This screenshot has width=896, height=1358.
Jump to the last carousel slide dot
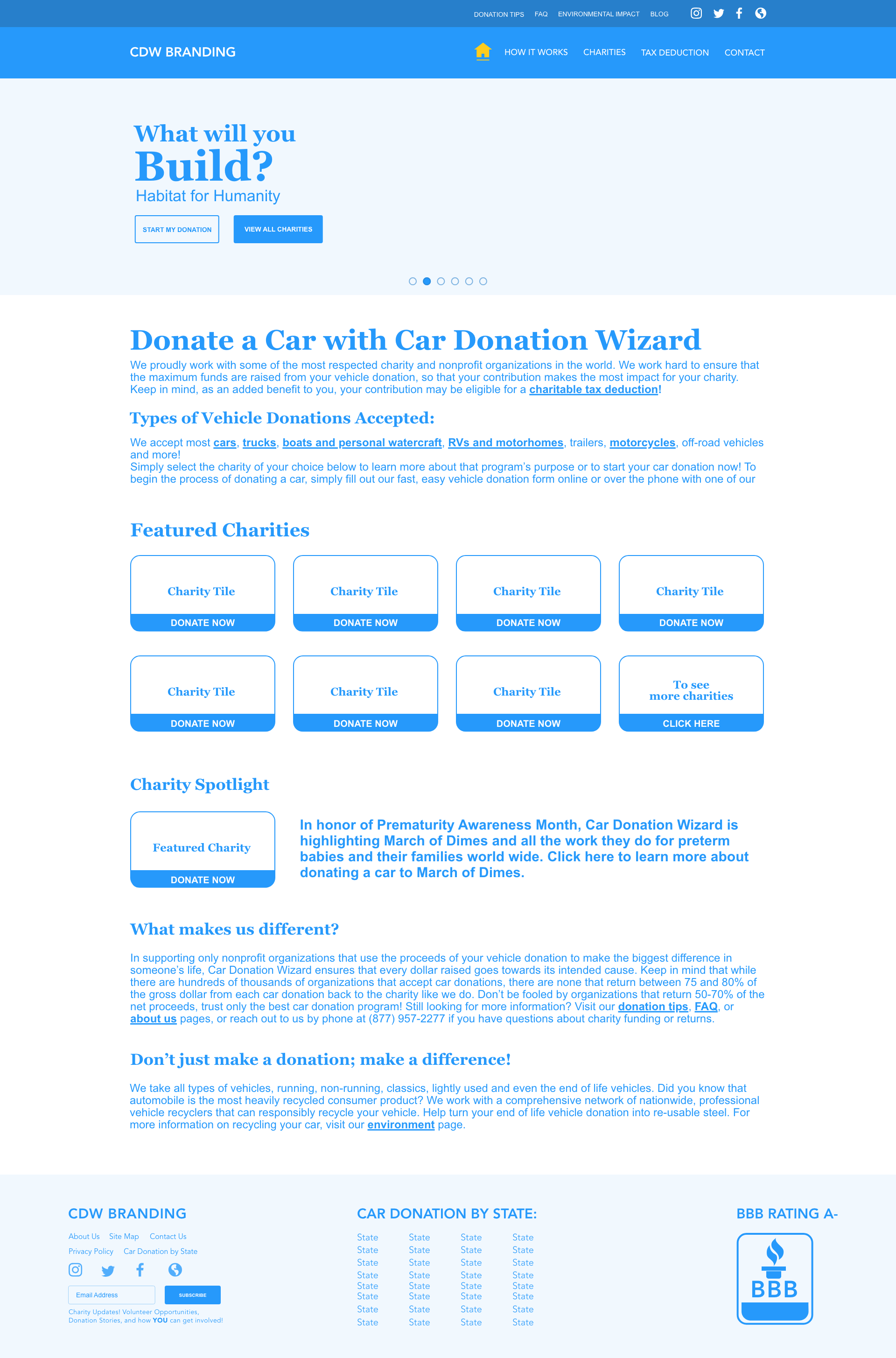tap(483, 281)
